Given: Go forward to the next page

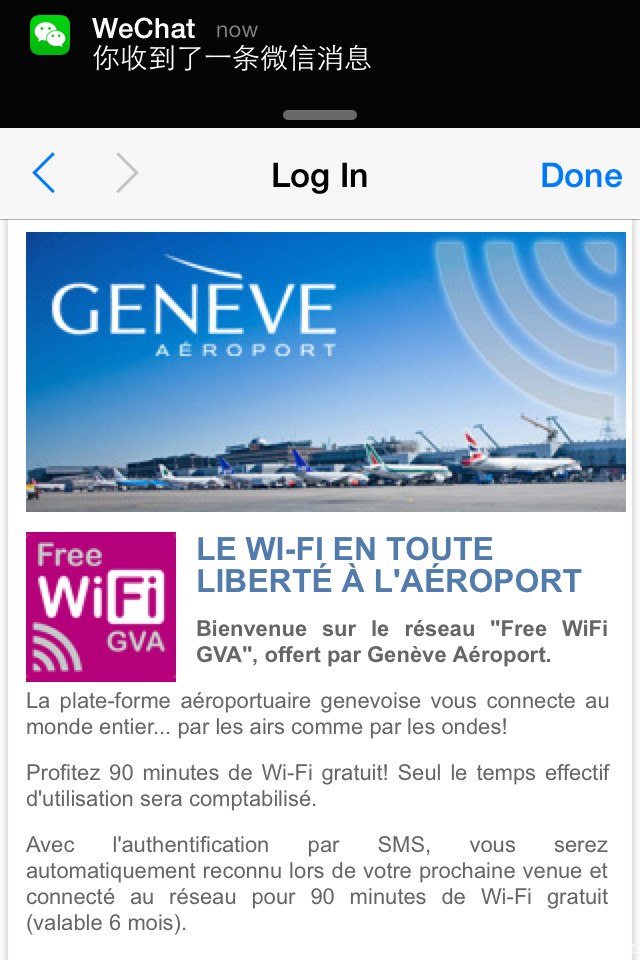Looking at the screenshot, I should [x=127, y=175].
